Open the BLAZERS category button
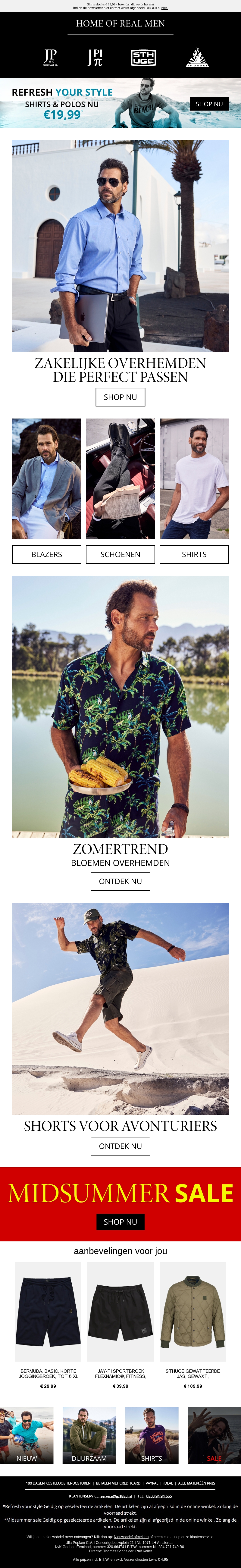Image resolution: width=241 pixels, height=1568 pixels. coord(47,554)
